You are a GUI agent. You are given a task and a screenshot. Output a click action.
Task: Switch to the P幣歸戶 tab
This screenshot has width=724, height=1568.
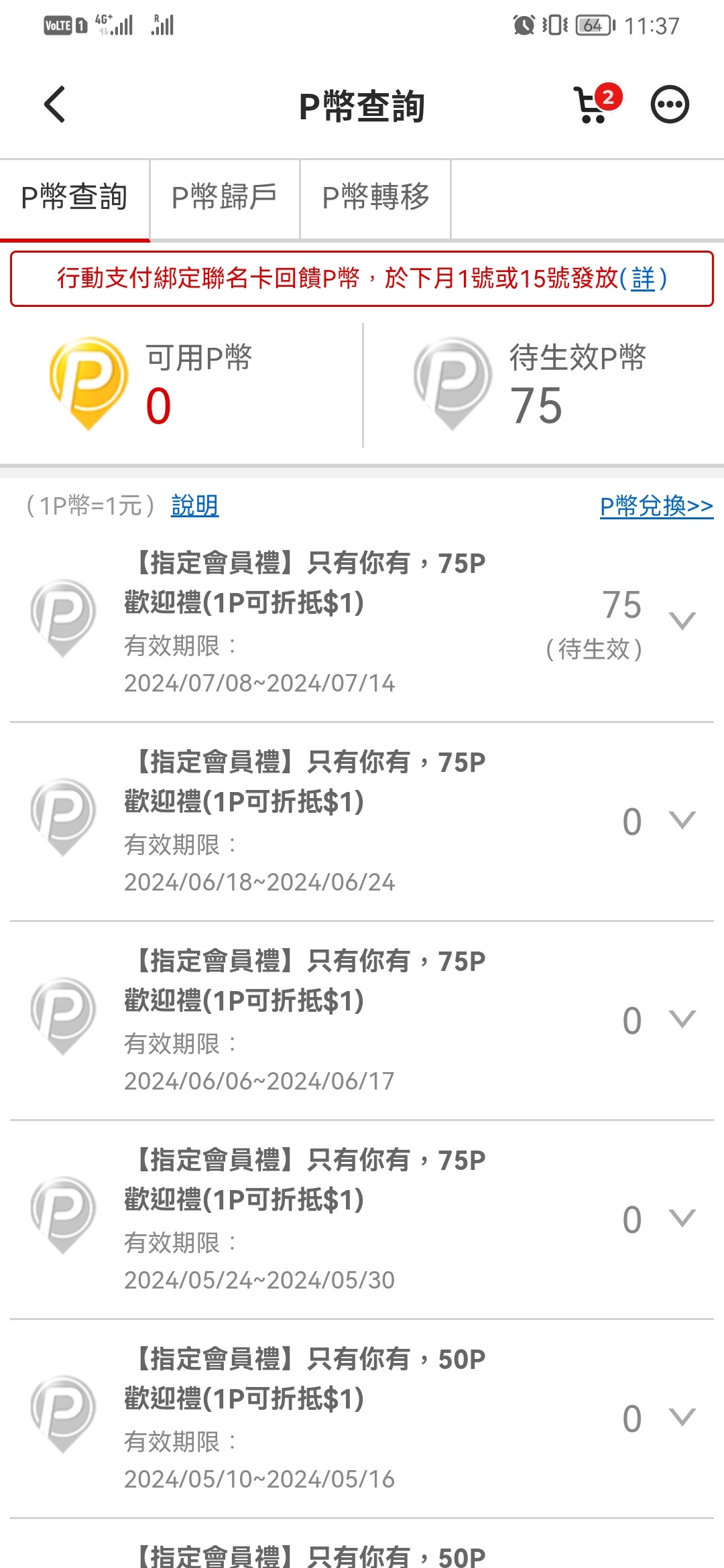(225, 198)
